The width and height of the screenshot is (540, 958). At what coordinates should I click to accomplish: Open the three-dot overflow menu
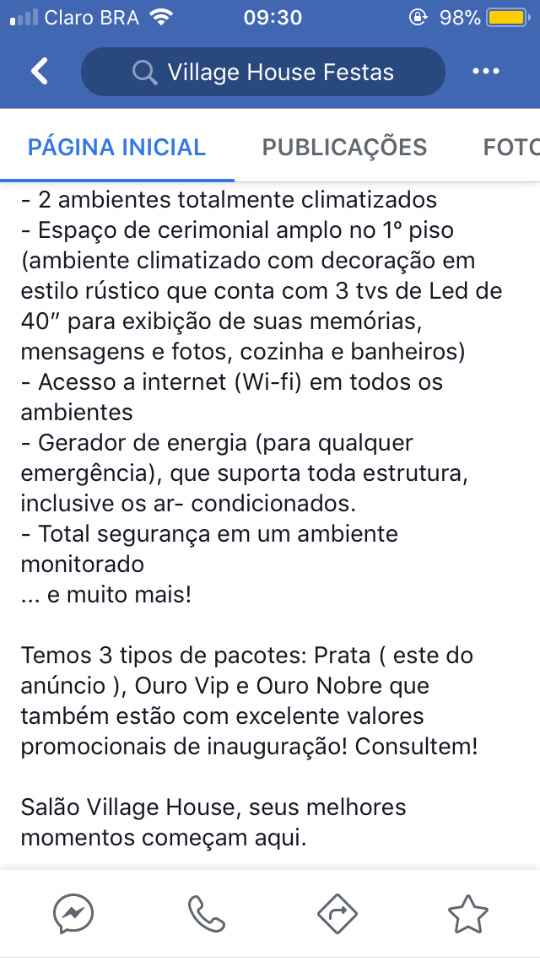pyautogui.click(x=486, y=72)
